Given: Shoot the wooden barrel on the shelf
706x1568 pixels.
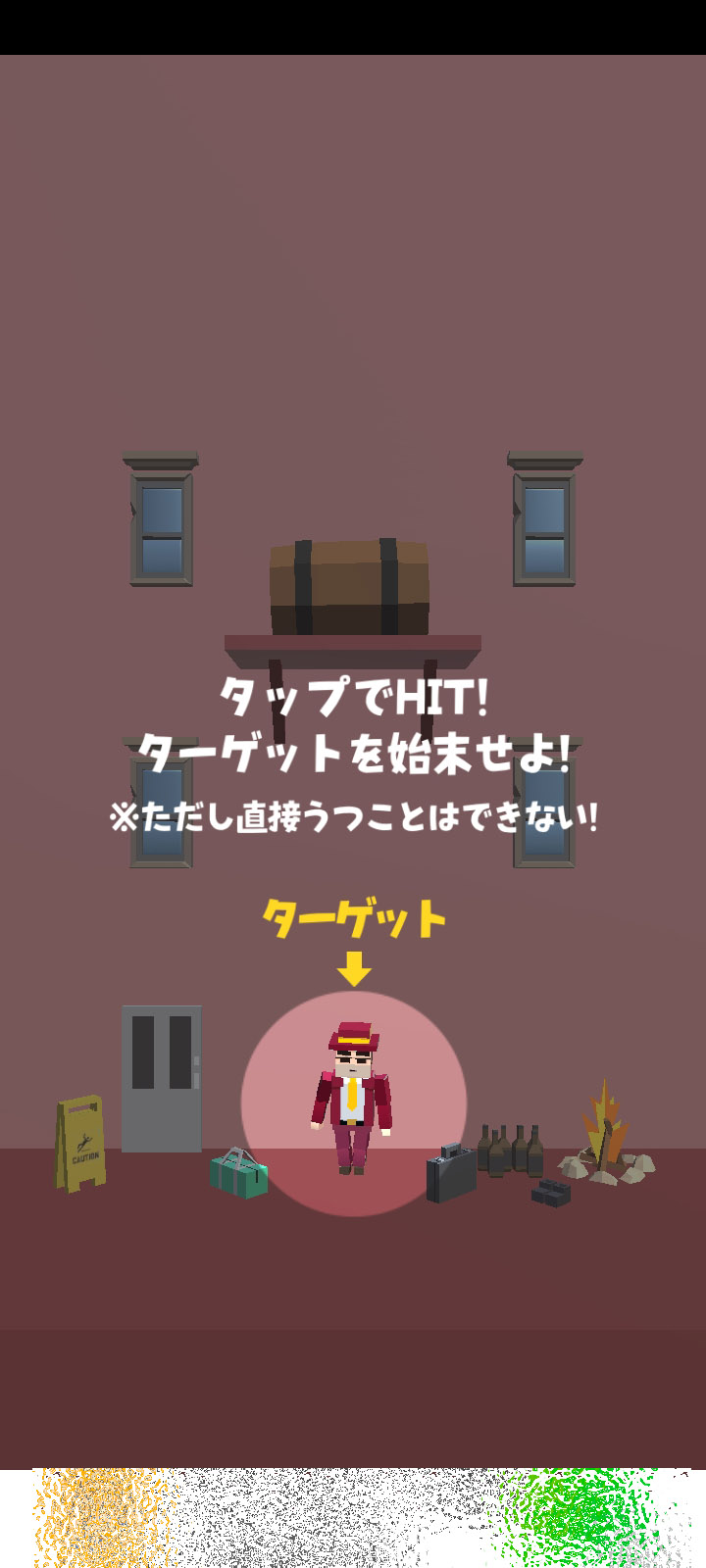Looking at the screenshot, I should click(349, 587).
